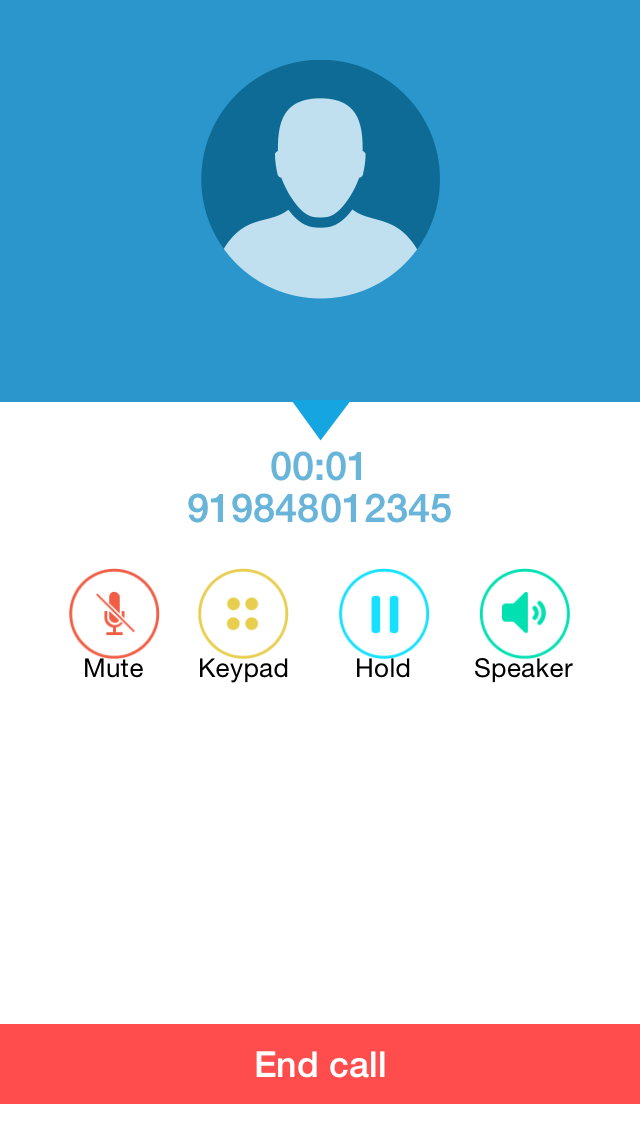640x1136 pixels.
Task: Turn on the Speaker
Action: pyautogui.click(x=524, y=614)
